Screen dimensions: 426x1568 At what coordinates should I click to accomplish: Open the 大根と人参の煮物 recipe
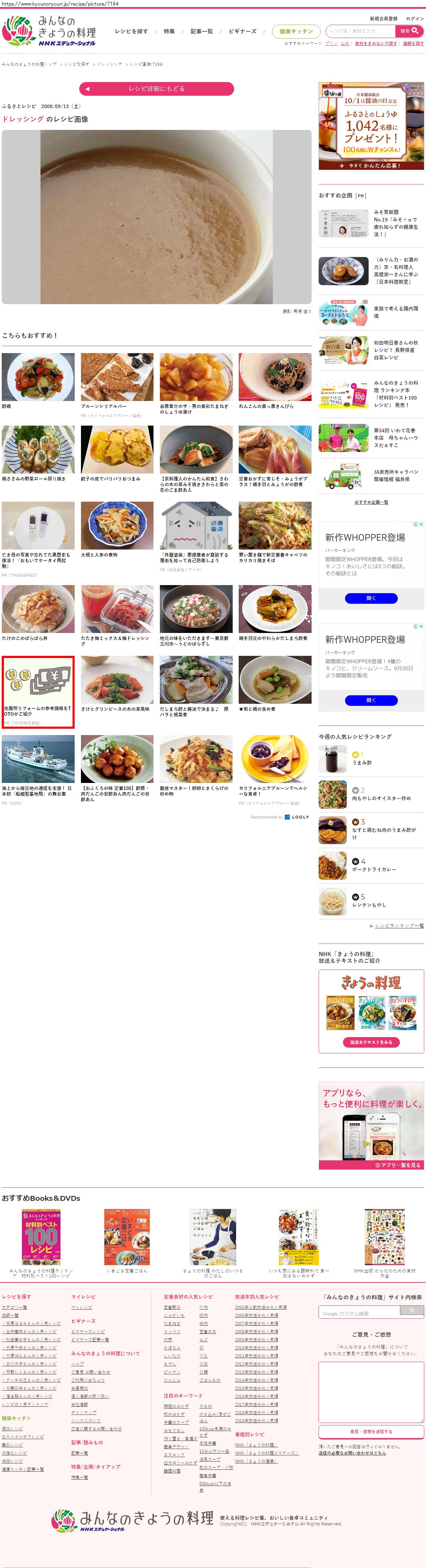pyautogui.click(x=117, y=529)
